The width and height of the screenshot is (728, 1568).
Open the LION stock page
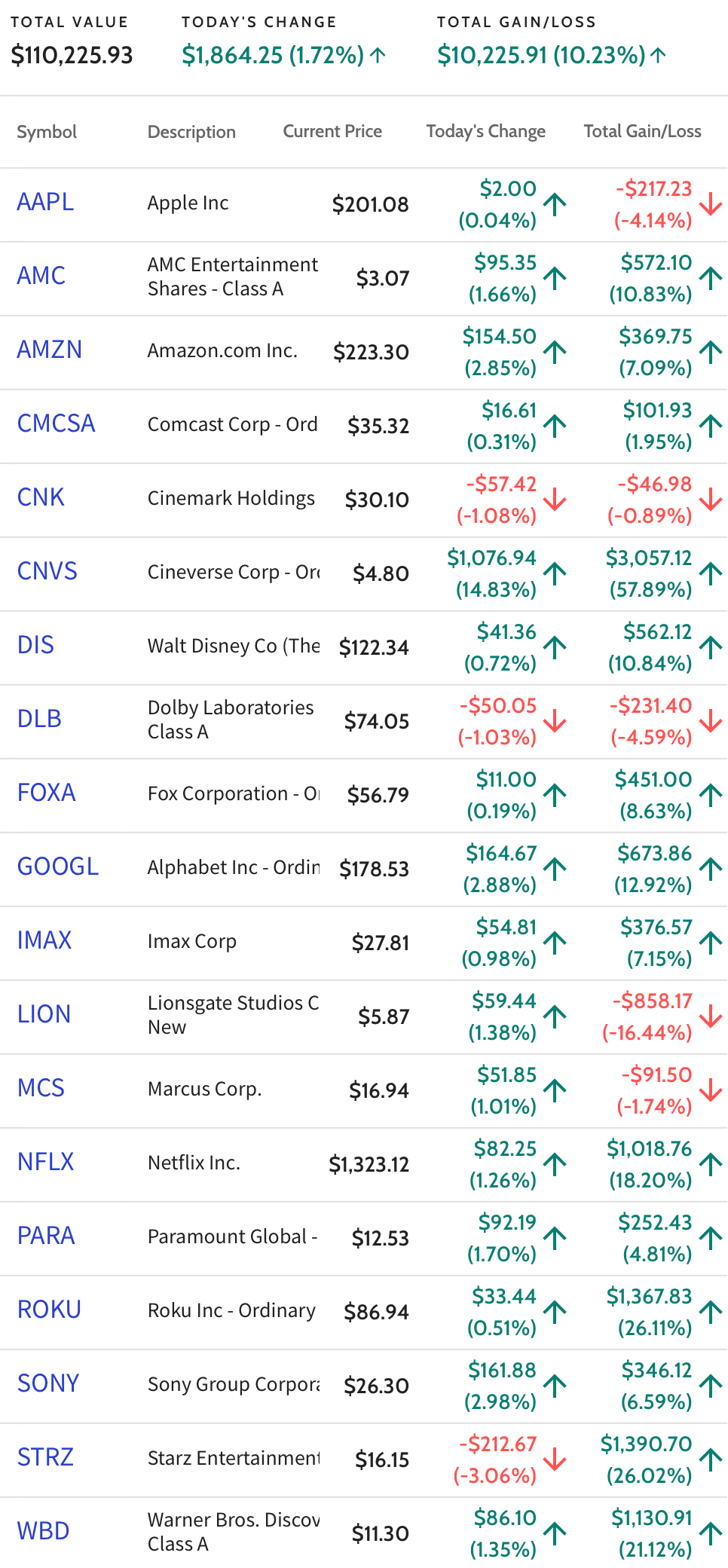(44, 1014)
